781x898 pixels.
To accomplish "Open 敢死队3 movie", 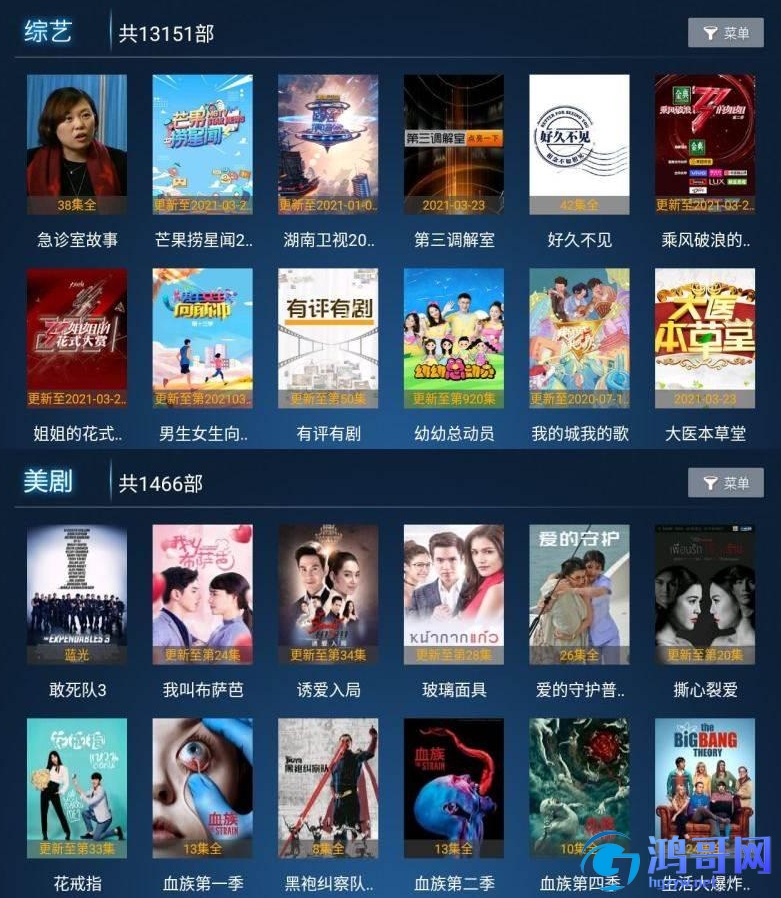I will pyautogui.click(x=77, y=594).
